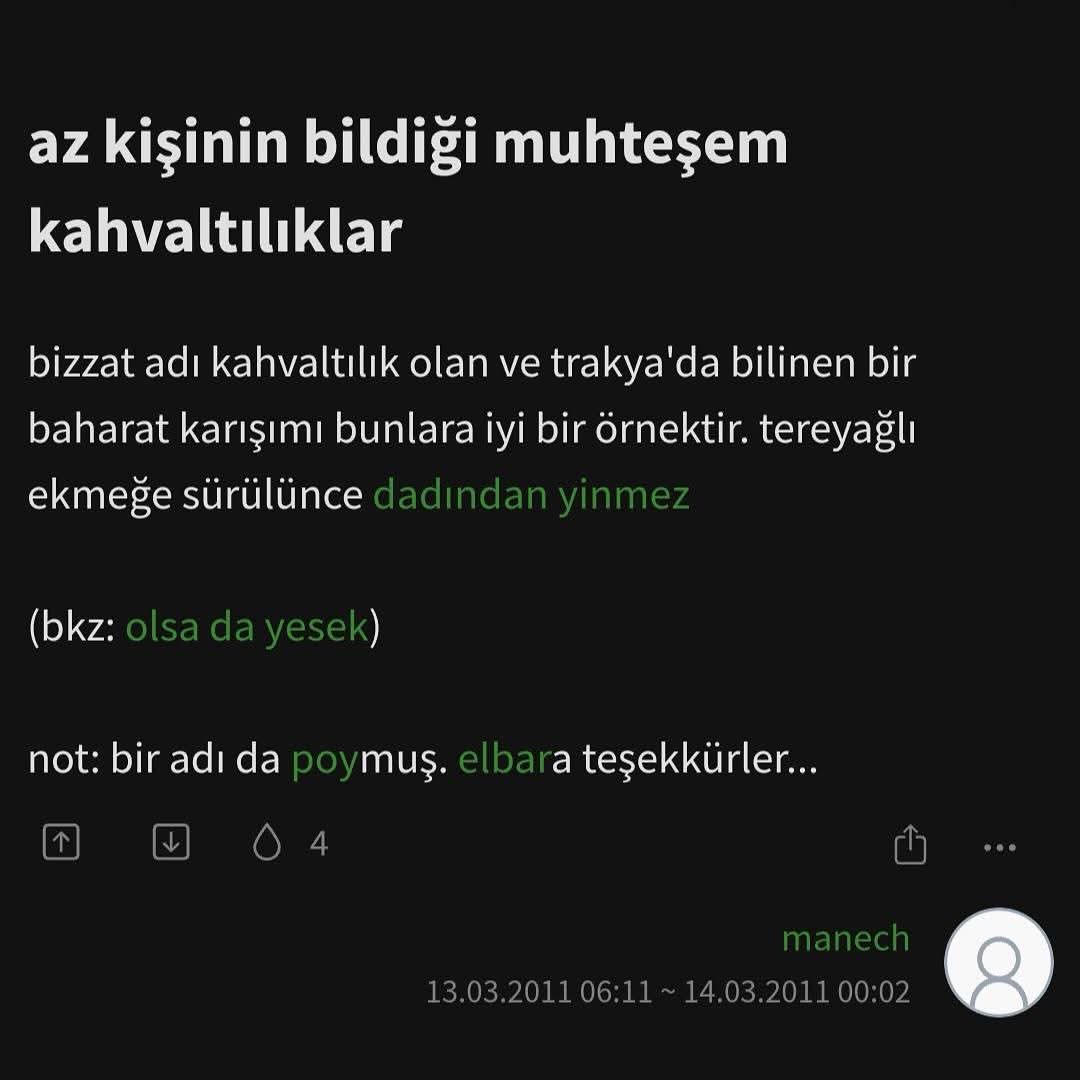
Task: Open the "dadından yinmez" link
Action: tap(531, 495)
